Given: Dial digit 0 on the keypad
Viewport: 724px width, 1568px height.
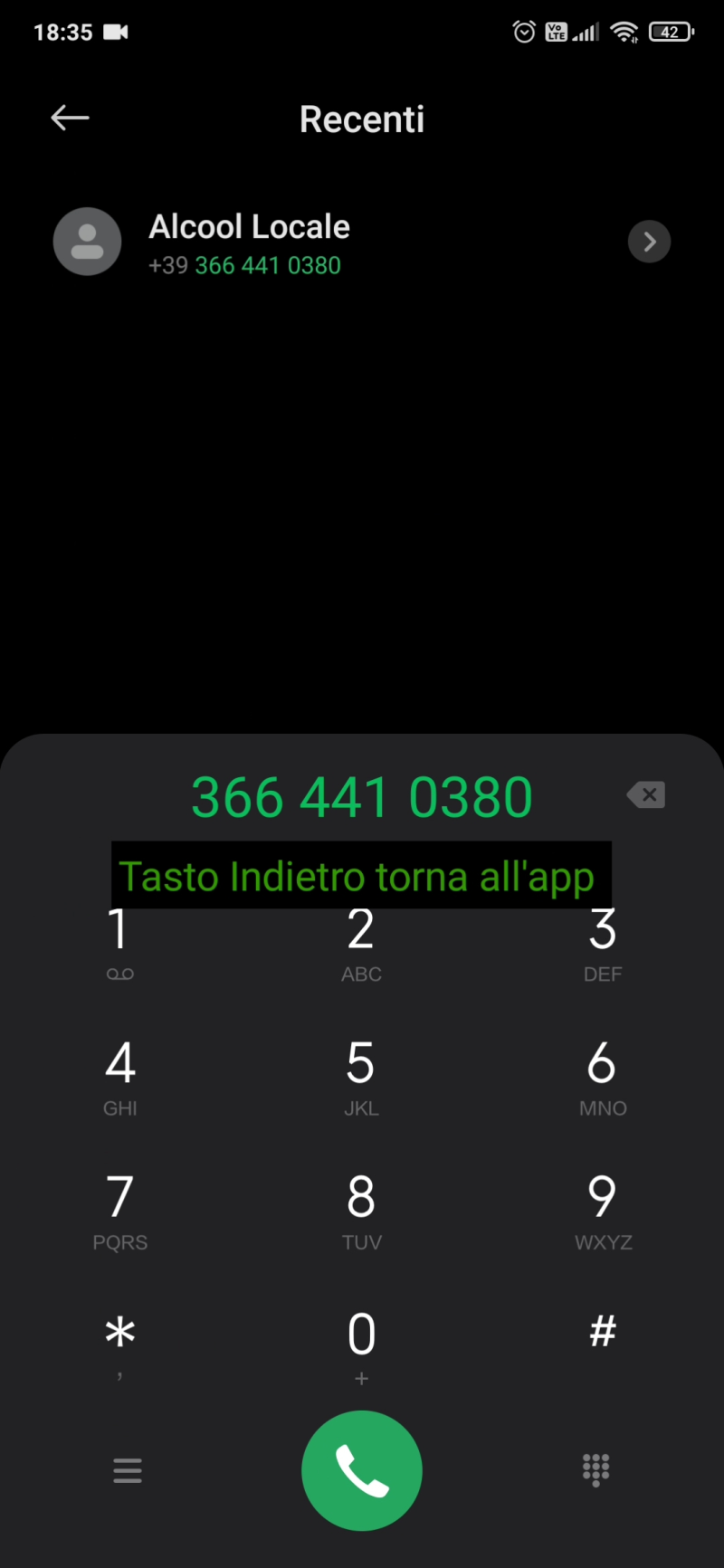Looking at the screenshot, I should point(361,1345).
